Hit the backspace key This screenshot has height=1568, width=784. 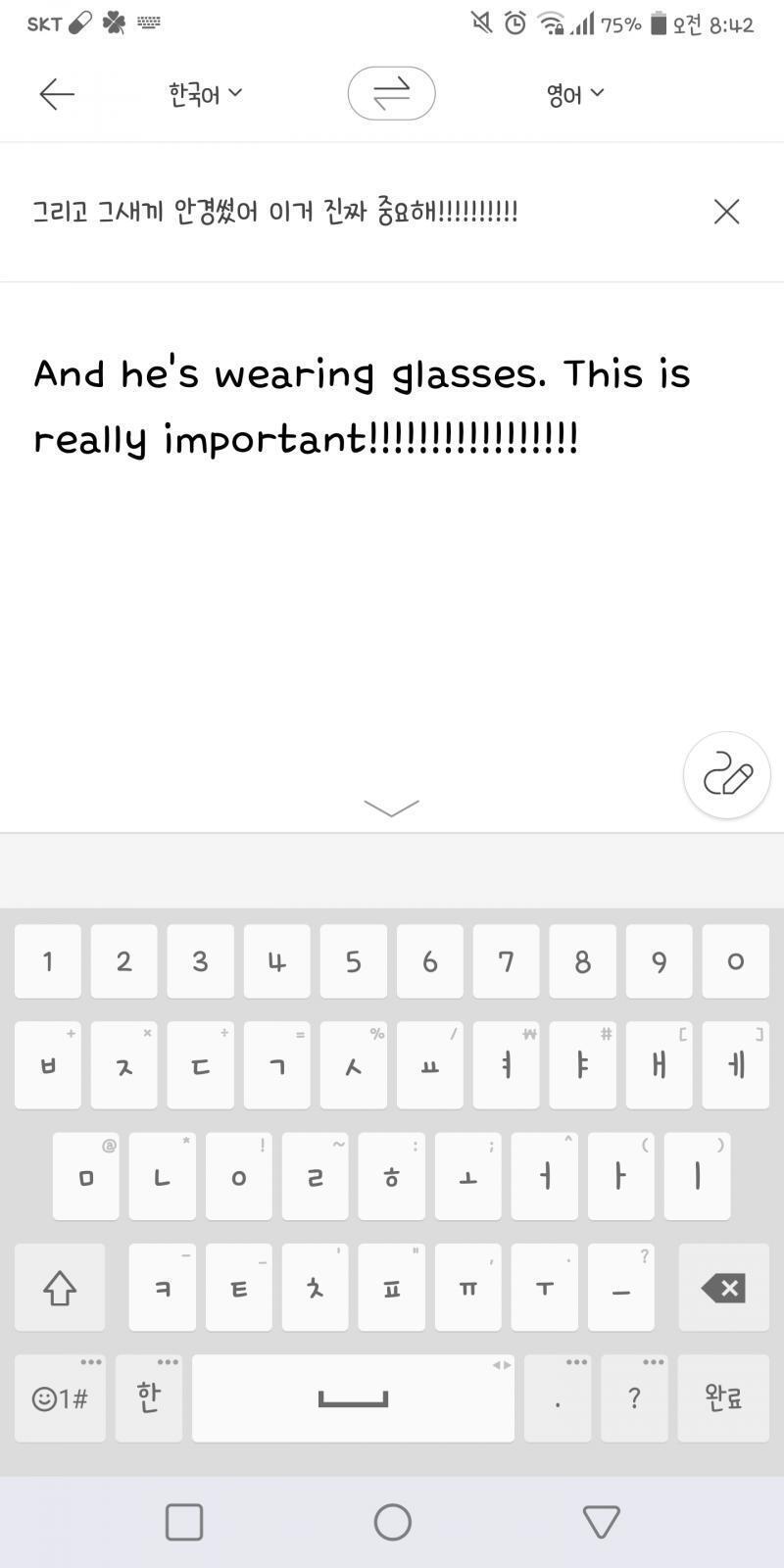723,1288
